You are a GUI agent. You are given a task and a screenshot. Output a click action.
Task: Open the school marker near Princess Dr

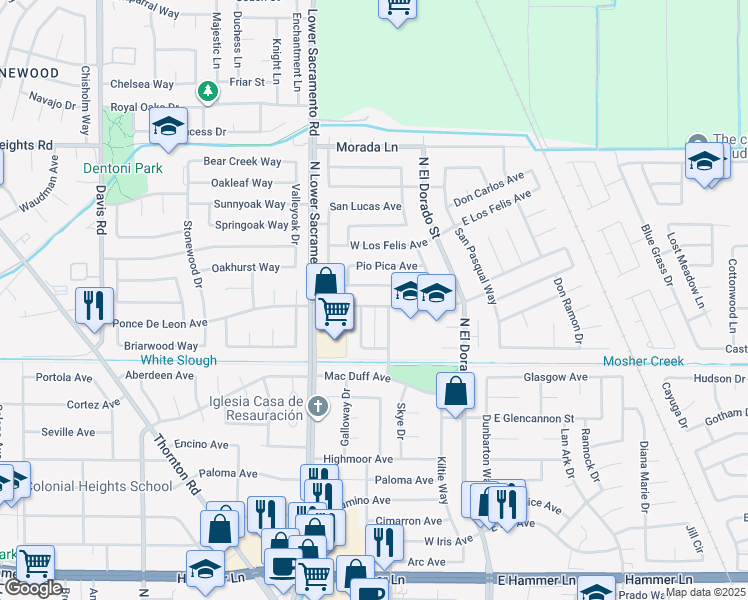tap(169, 127)
